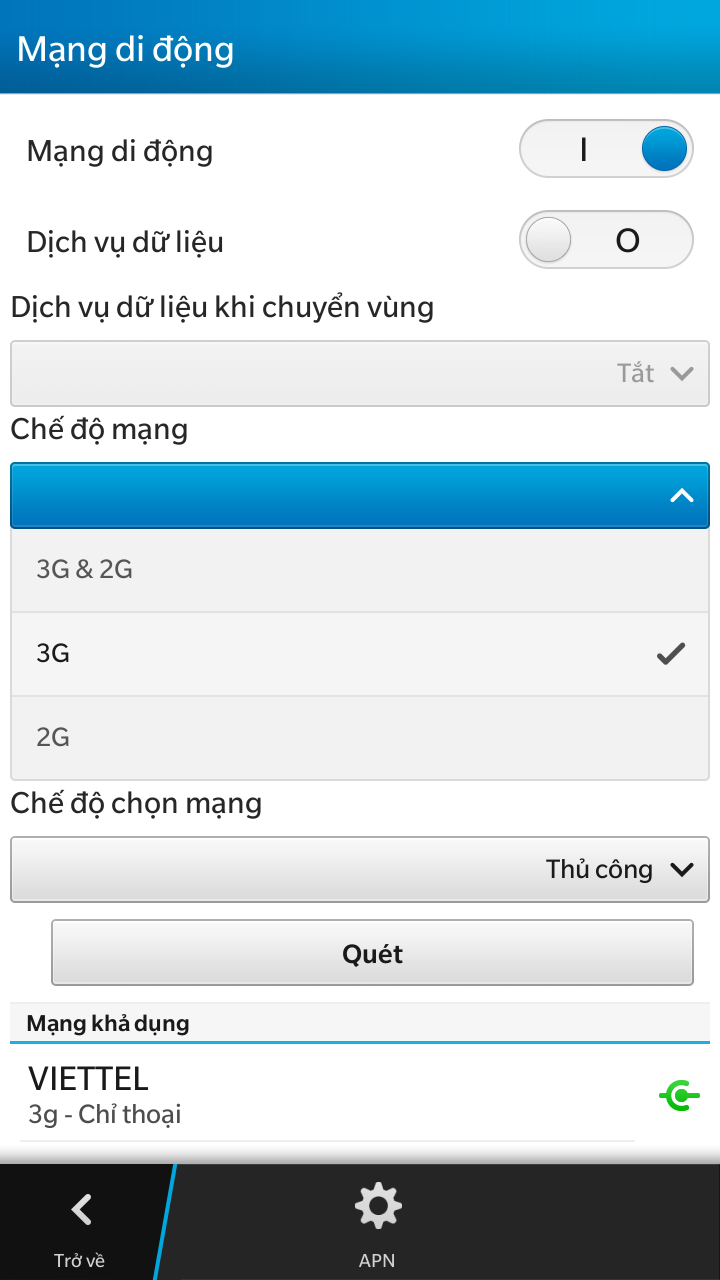Open the Chế độ chọn mạng dropdown
The height and width of the screenshot is (1280, 720).
click(360, 869)
